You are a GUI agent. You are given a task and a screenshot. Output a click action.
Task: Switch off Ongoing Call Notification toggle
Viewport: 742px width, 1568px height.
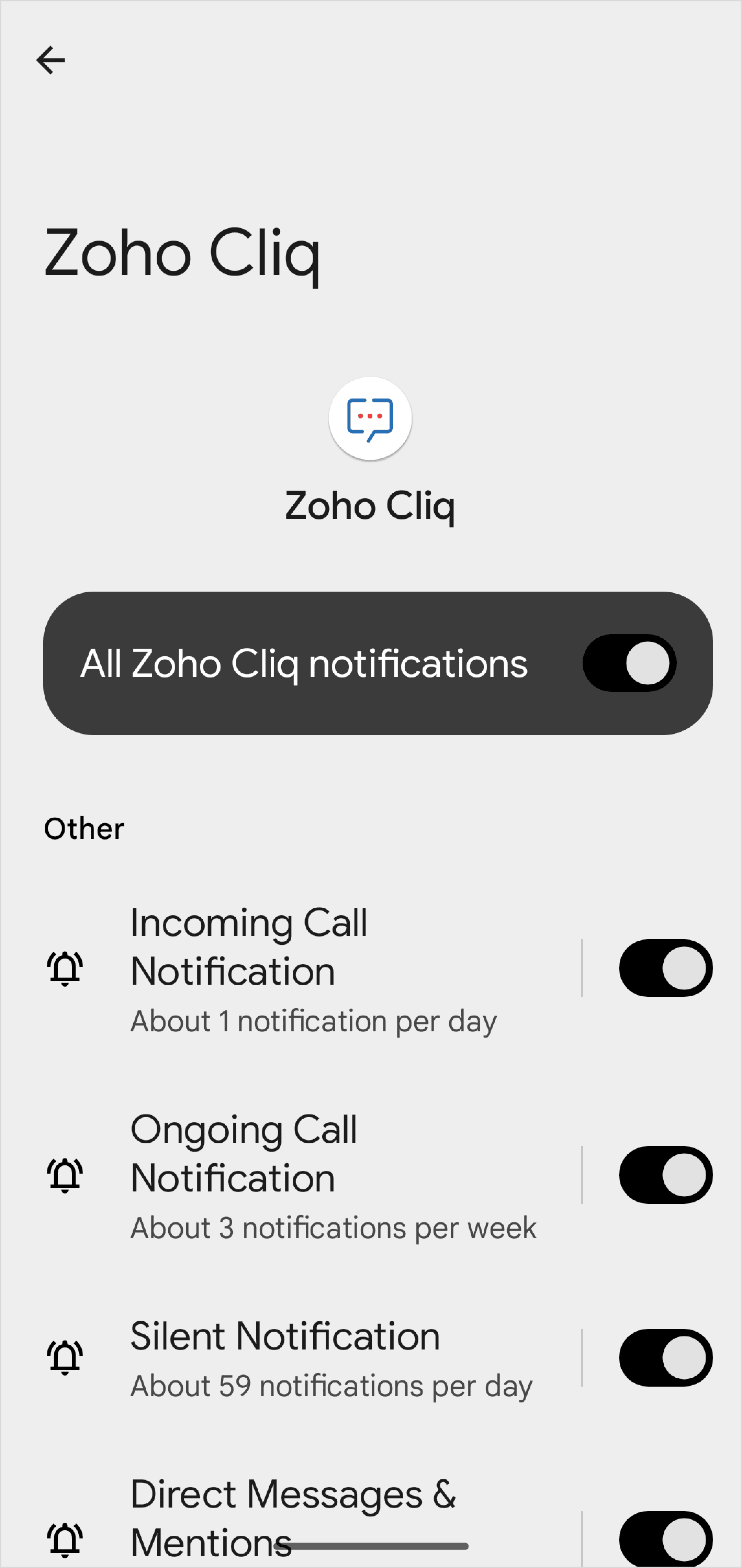point(666,1175)
